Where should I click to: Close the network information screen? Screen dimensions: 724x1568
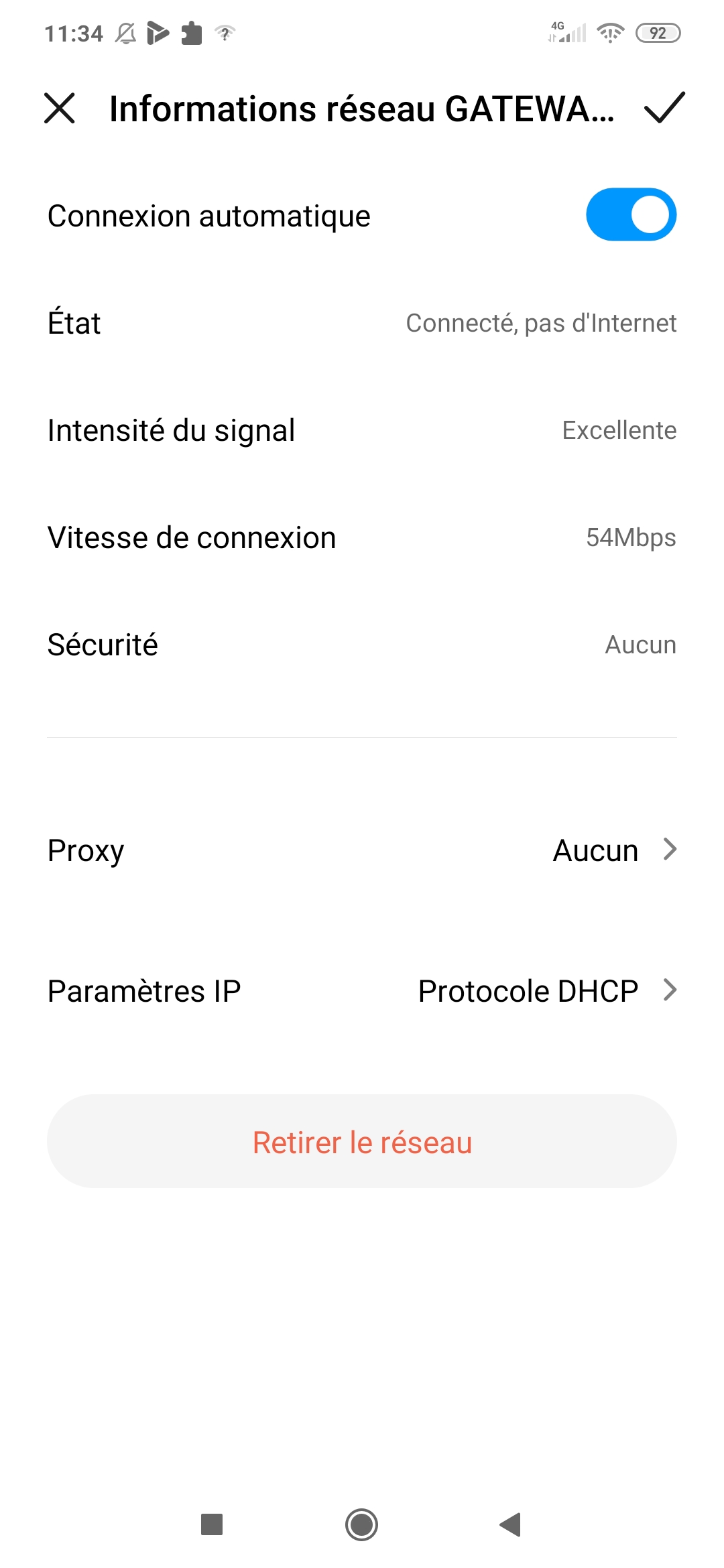click(x=60, y=109)
